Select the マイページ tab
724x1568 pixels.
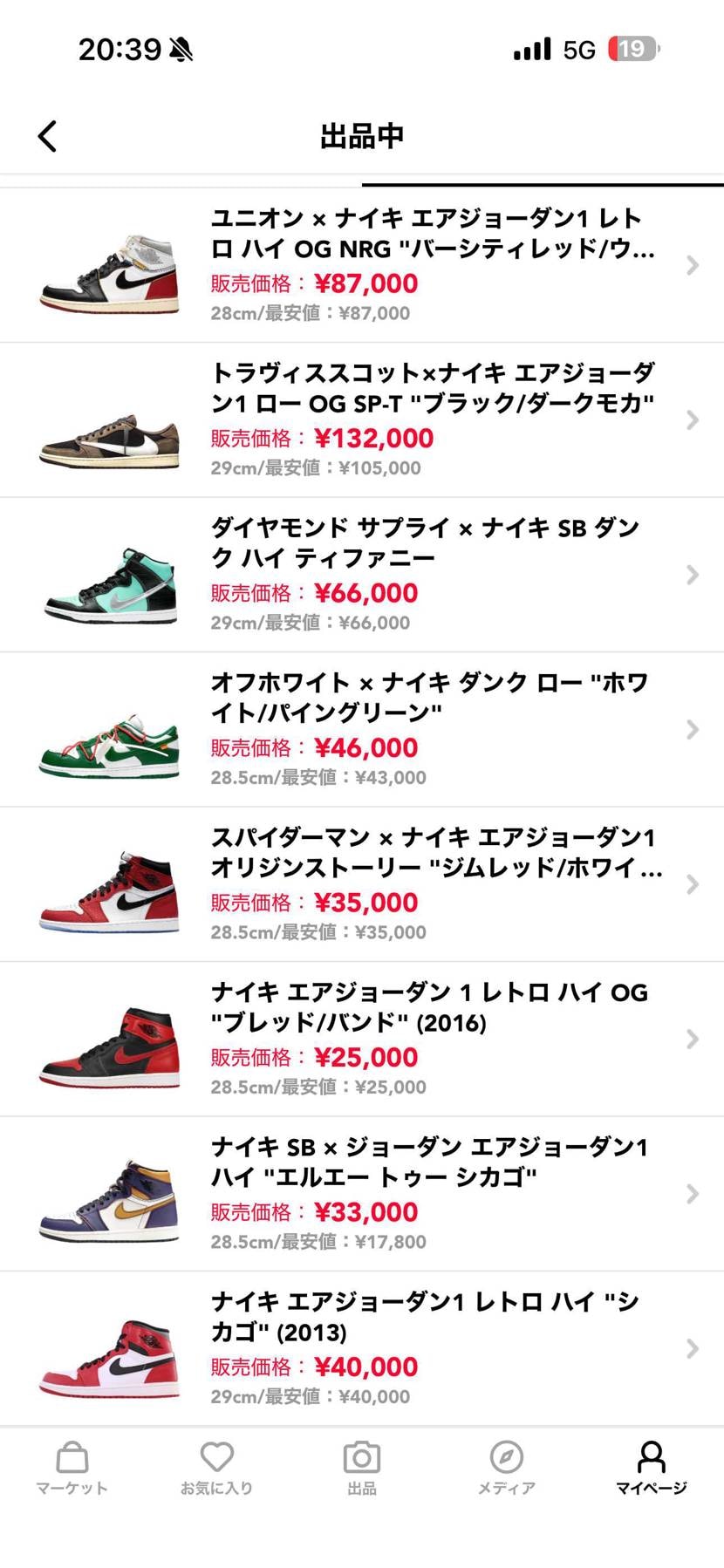tap(651, 1469)
